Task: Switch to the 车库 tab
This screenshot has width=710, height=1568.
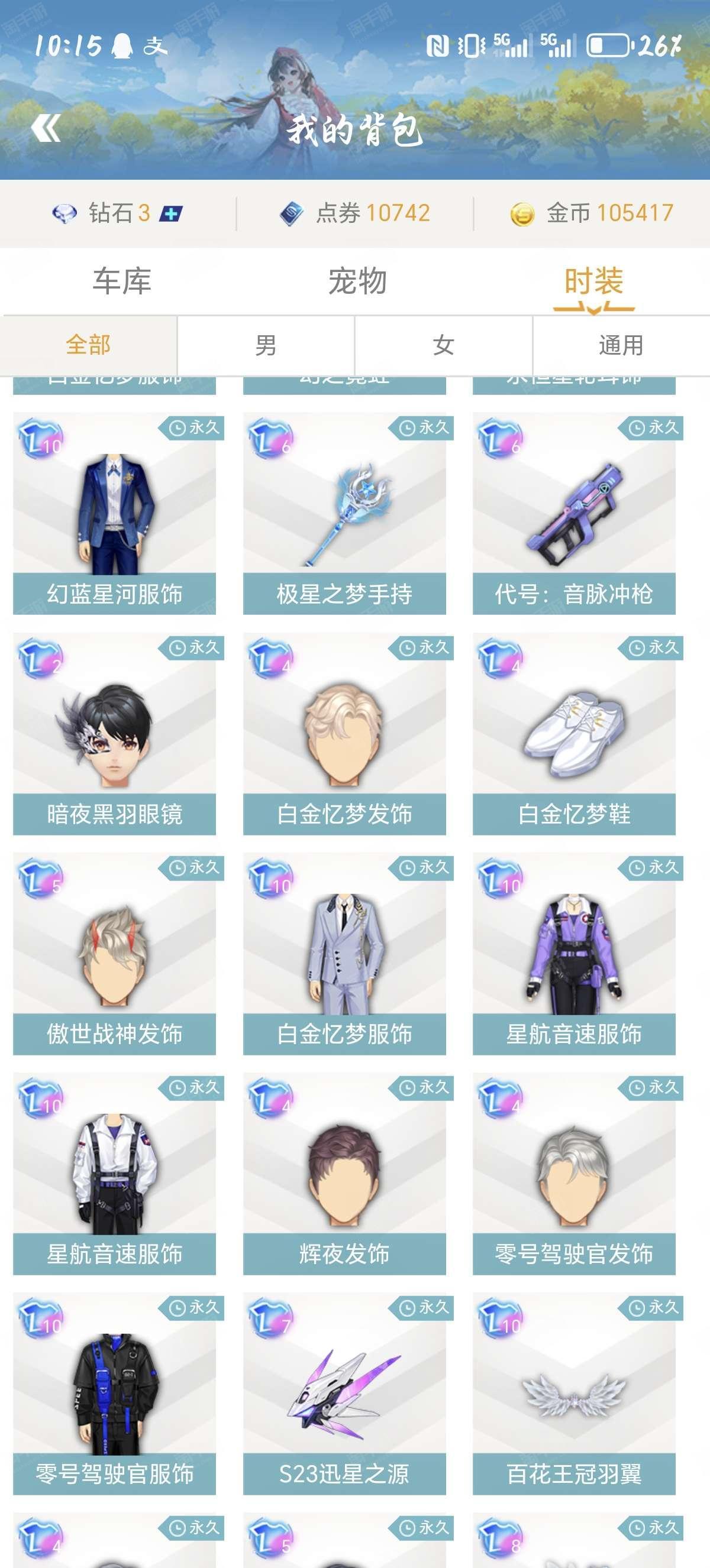Action: (x=121, y=281)
